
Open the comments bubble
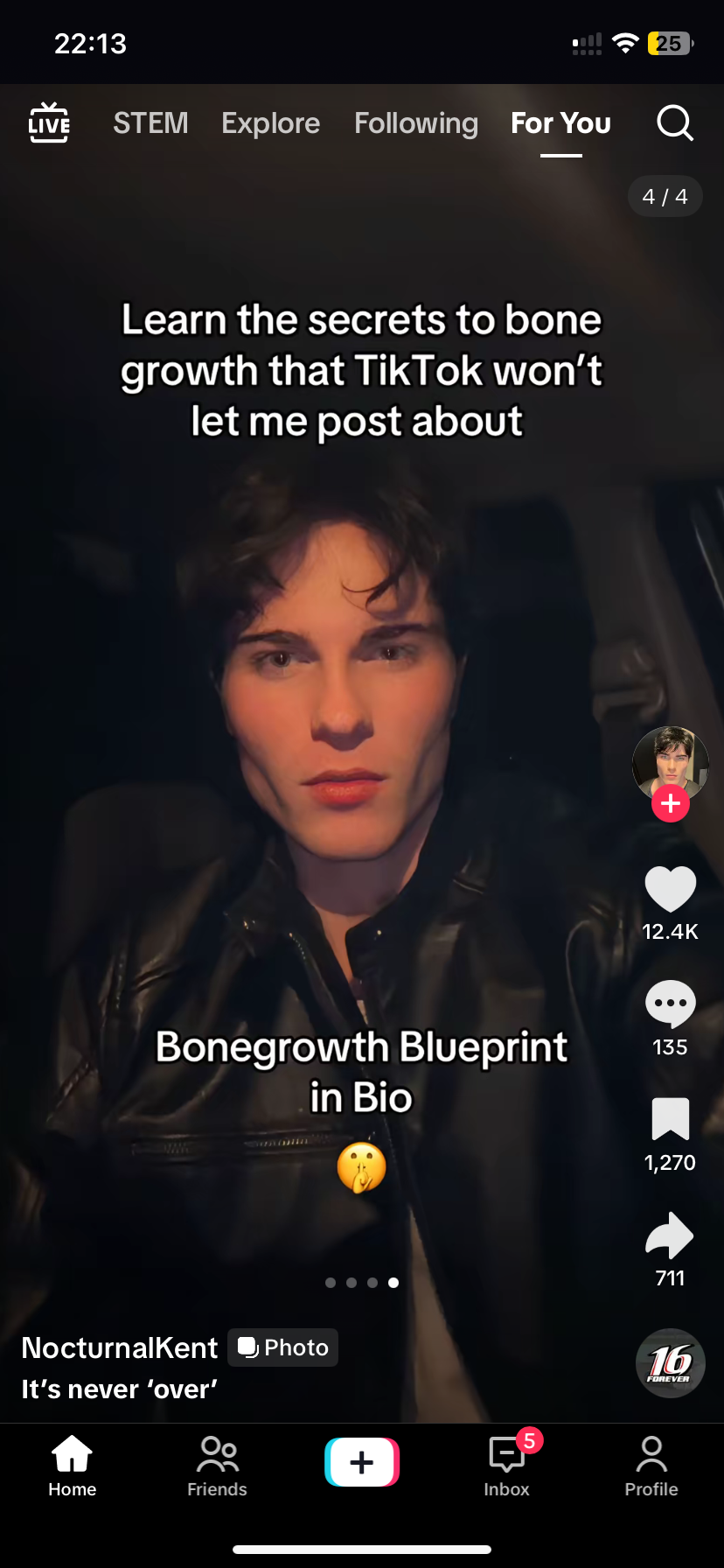click(x=670, y=1004)
